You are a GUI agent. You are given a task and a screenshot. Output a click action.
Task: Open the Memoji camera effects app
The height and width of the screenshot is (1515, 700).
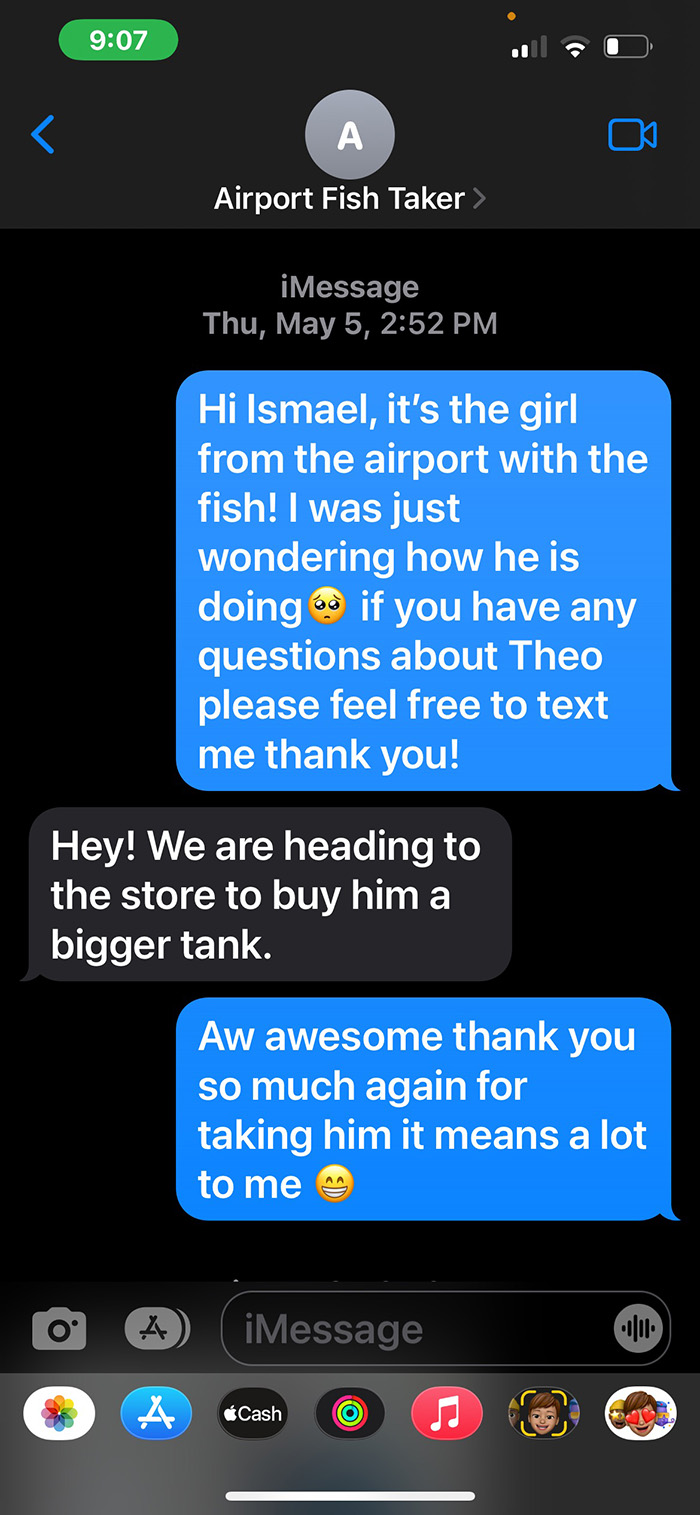click(543, 1414)
